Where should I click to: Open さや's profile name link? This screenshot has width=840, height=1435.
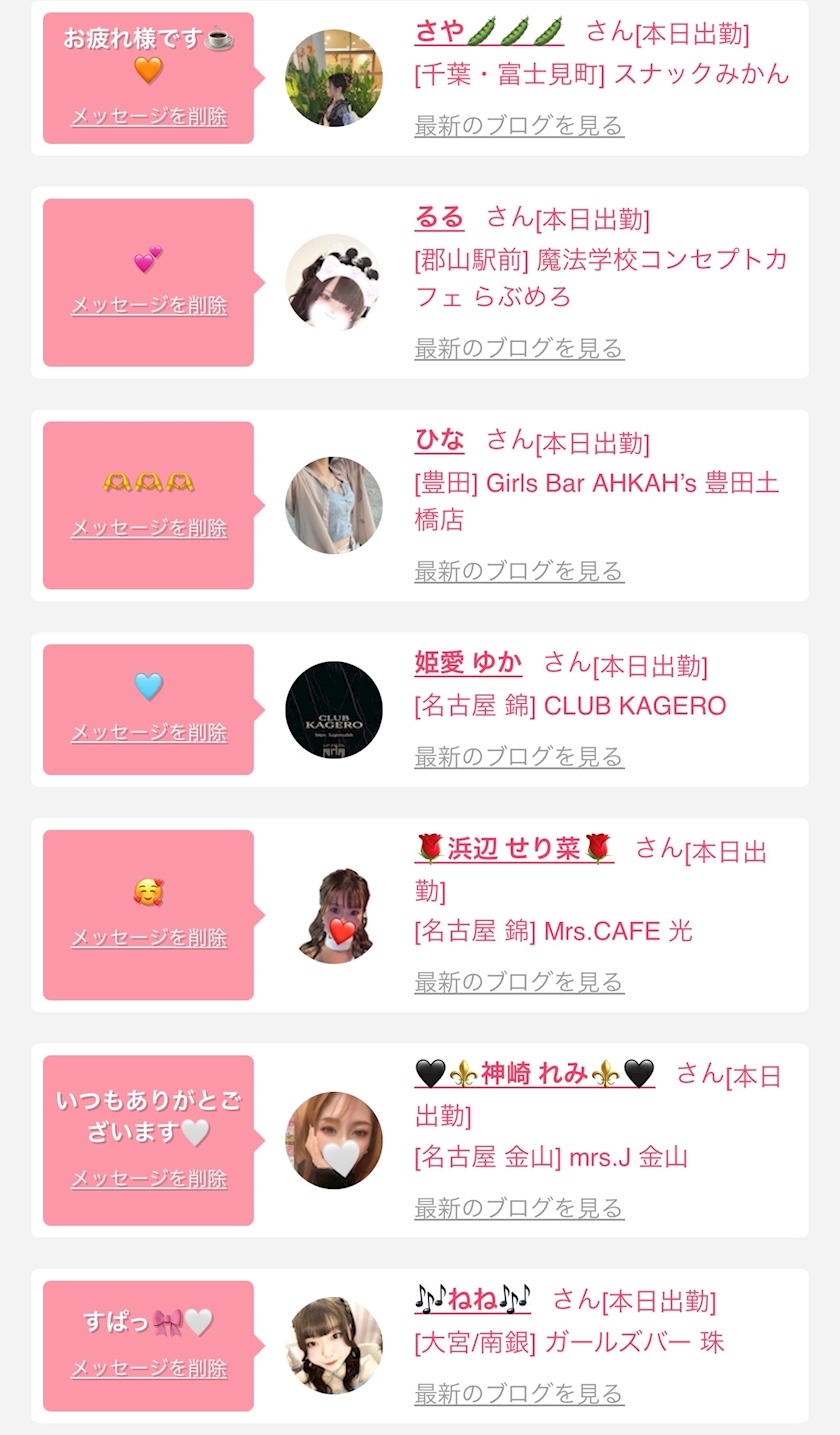click(489, 32)
